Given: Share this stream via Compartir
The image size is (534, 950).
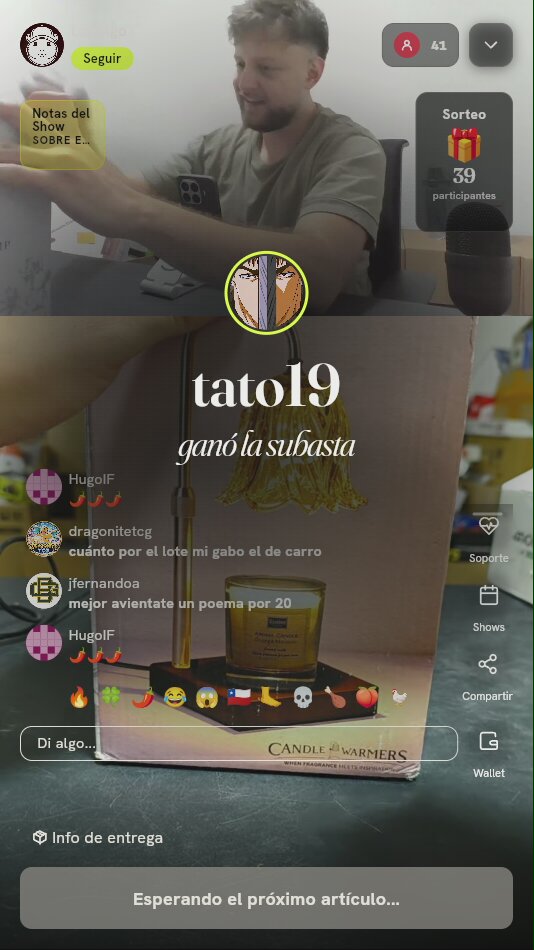Looking at the screenshot, I should 487,677.
